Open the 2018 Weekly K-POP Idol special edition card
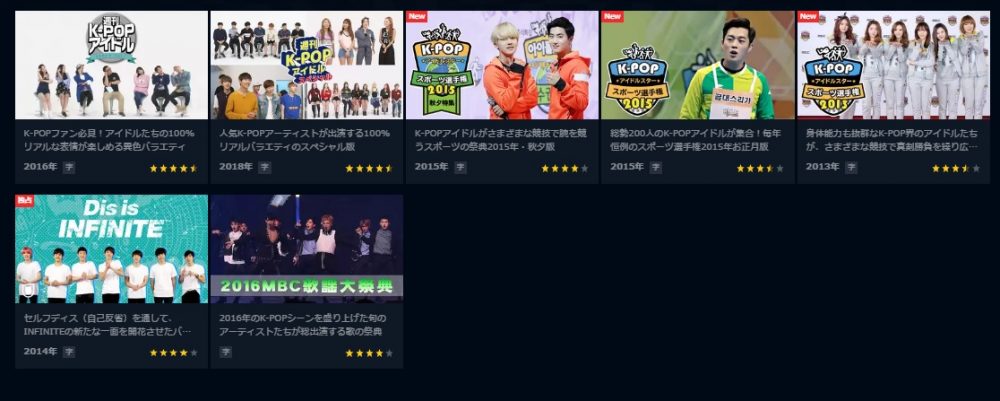 [306, 66]
